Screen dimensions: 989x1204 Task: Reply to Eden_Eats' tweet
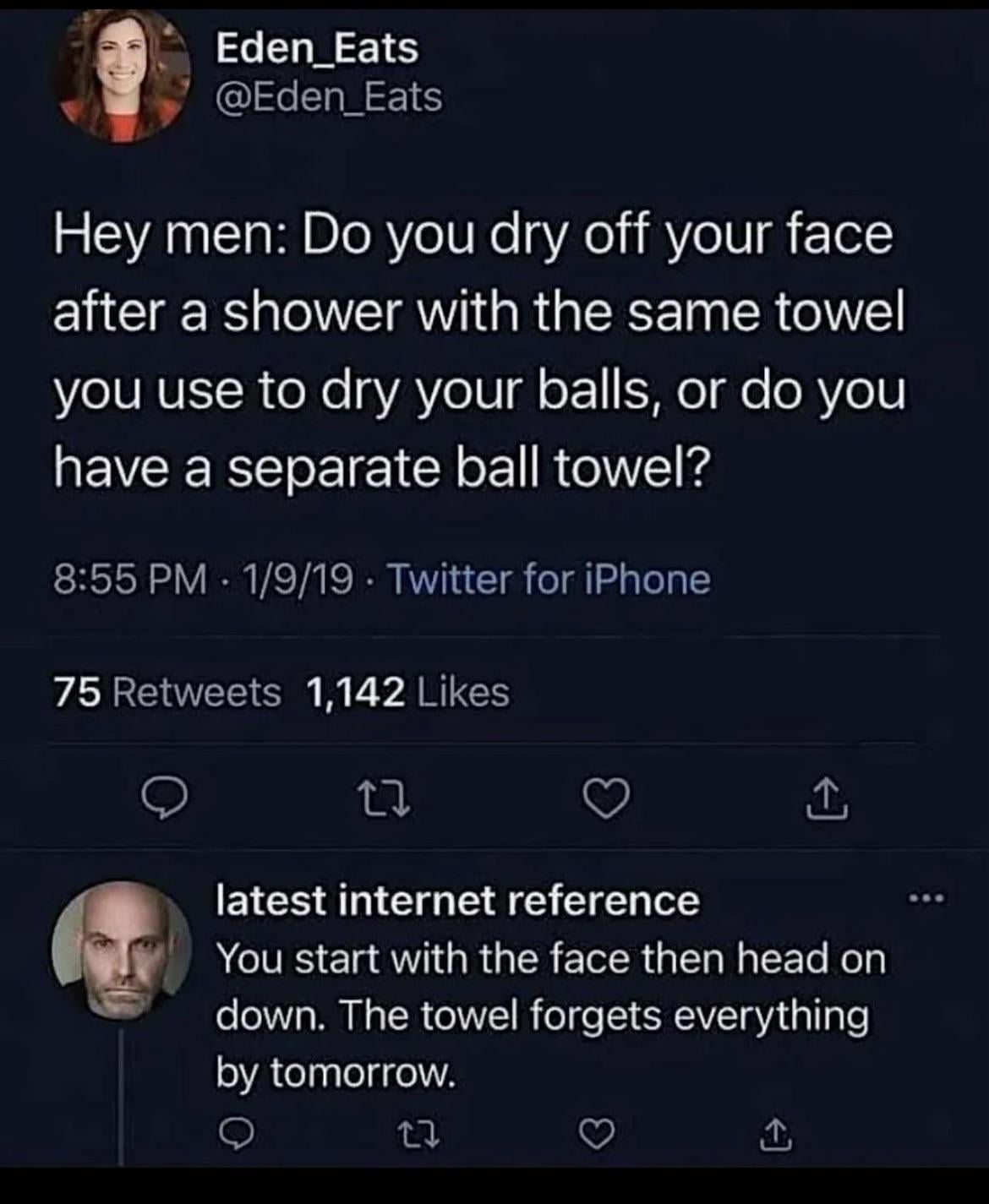162,798
